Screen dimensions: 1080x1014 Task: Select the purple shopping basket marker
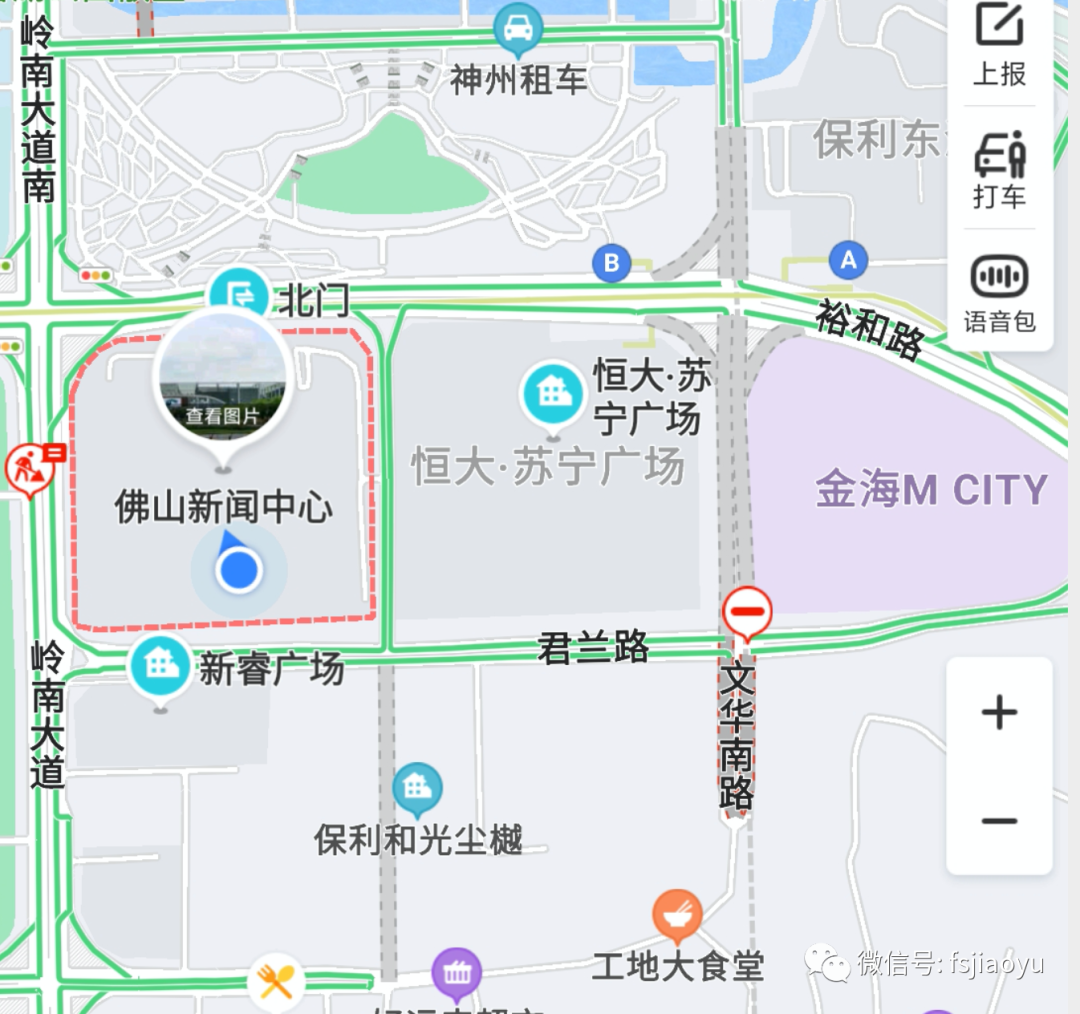click(456, 974)
